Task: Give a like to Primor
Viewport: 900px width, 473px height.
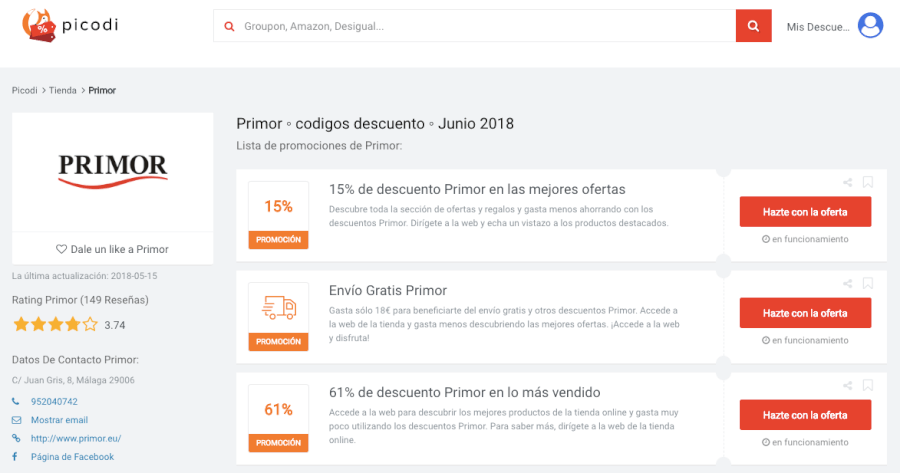Action: click(x=112, y=249)
